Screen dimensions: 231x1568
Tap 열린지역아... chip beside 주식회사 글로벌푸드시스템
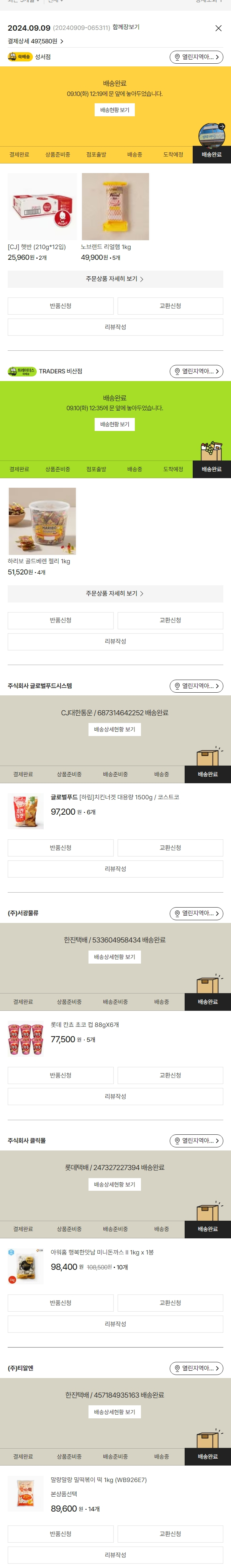pos(197,686)
